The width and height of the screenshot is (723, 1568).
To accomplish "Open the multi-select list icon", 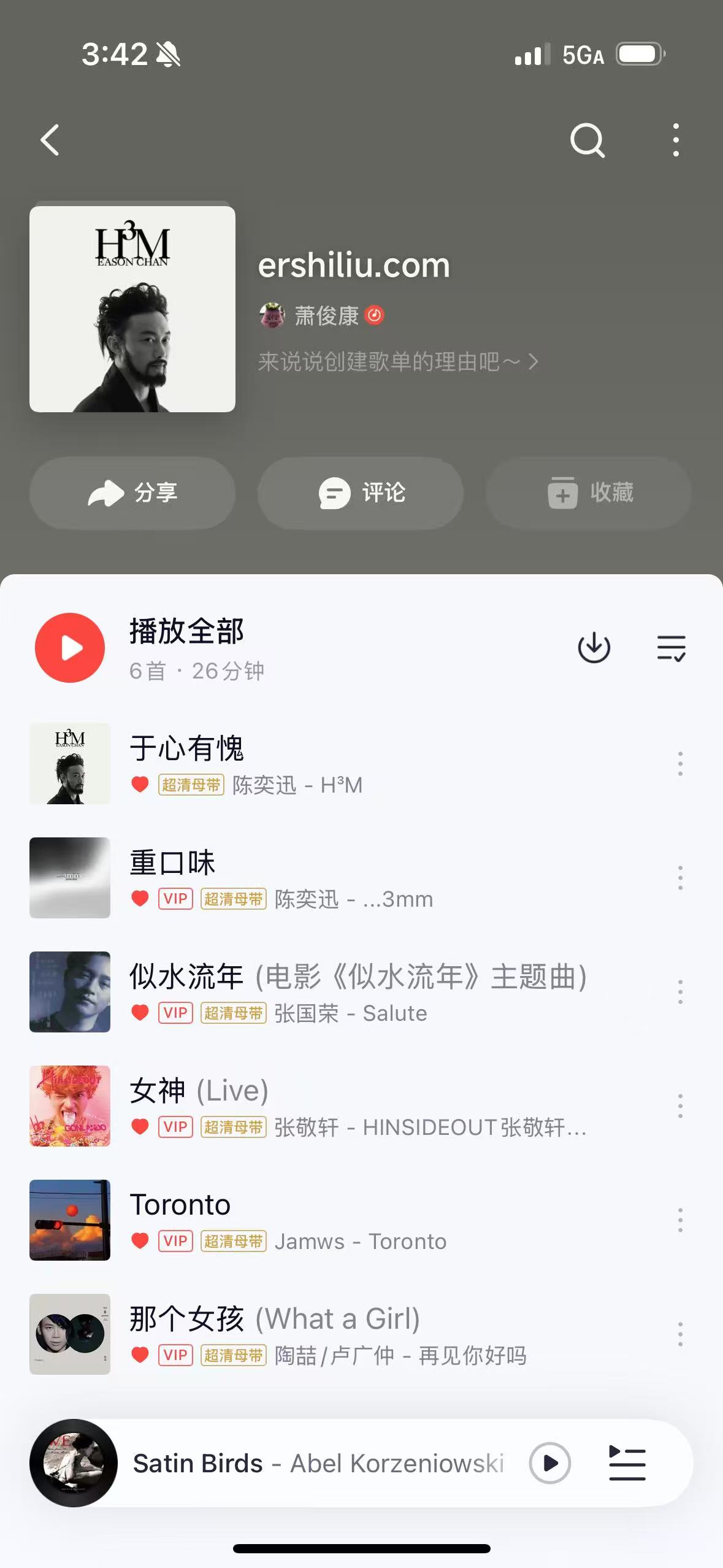I will pyautogui.click(x=671, y=648).
